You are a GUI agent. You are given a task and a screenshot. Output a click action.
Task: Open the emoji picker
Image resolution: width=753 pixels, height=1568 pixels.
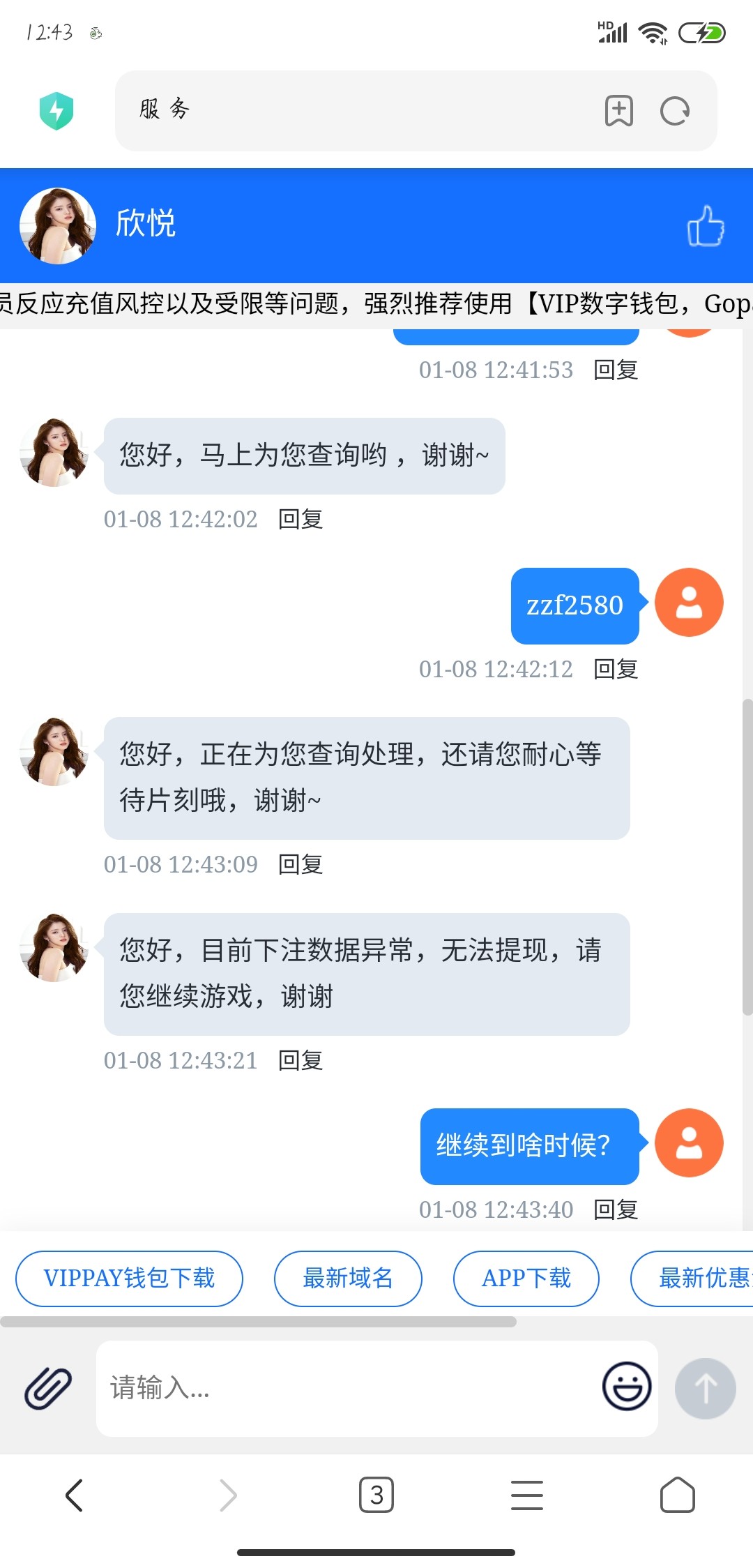pyautogui.click(x=627, y=1387)
